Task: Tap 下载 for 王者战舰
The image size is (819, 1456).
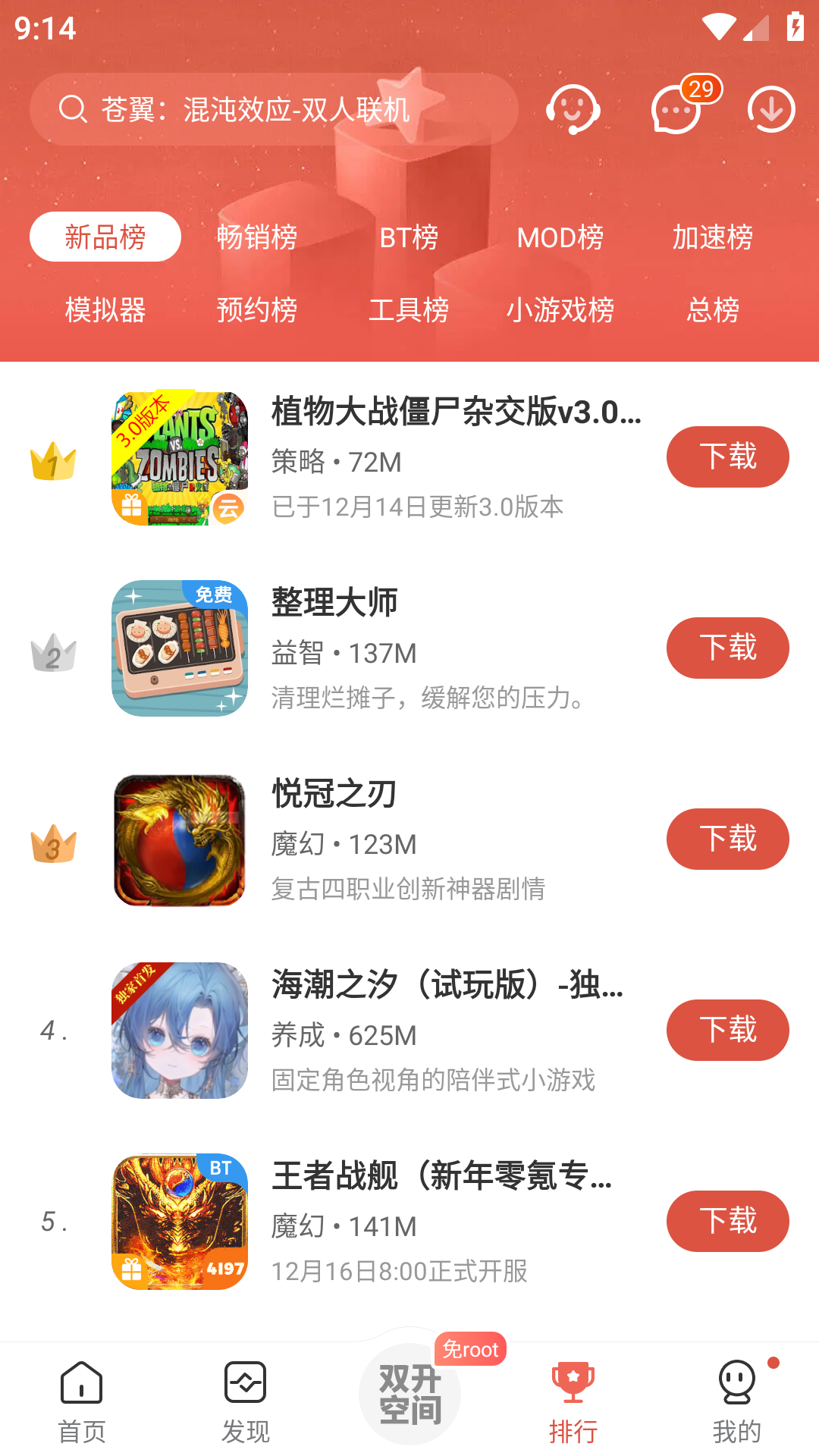Action: click(727, 1221)
